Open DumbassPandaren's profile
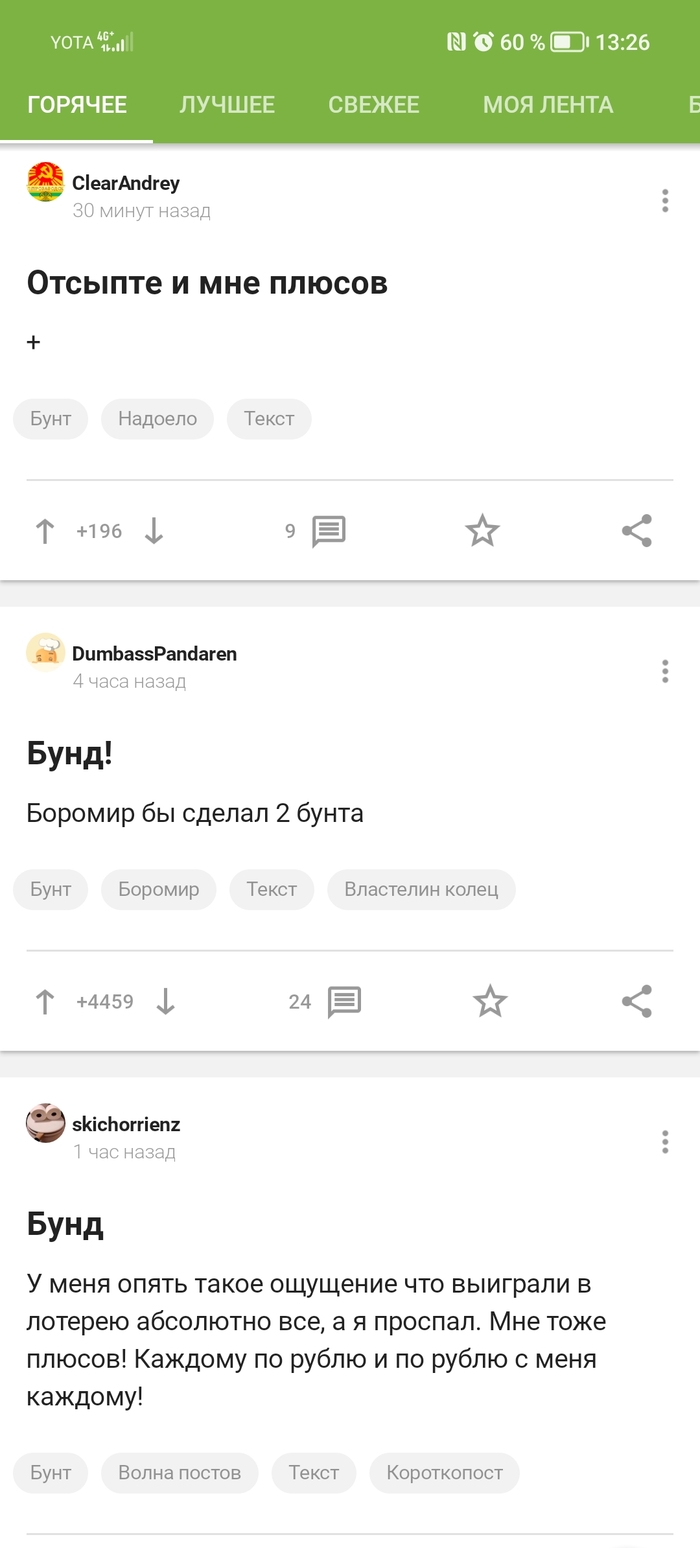 [154, 654]
